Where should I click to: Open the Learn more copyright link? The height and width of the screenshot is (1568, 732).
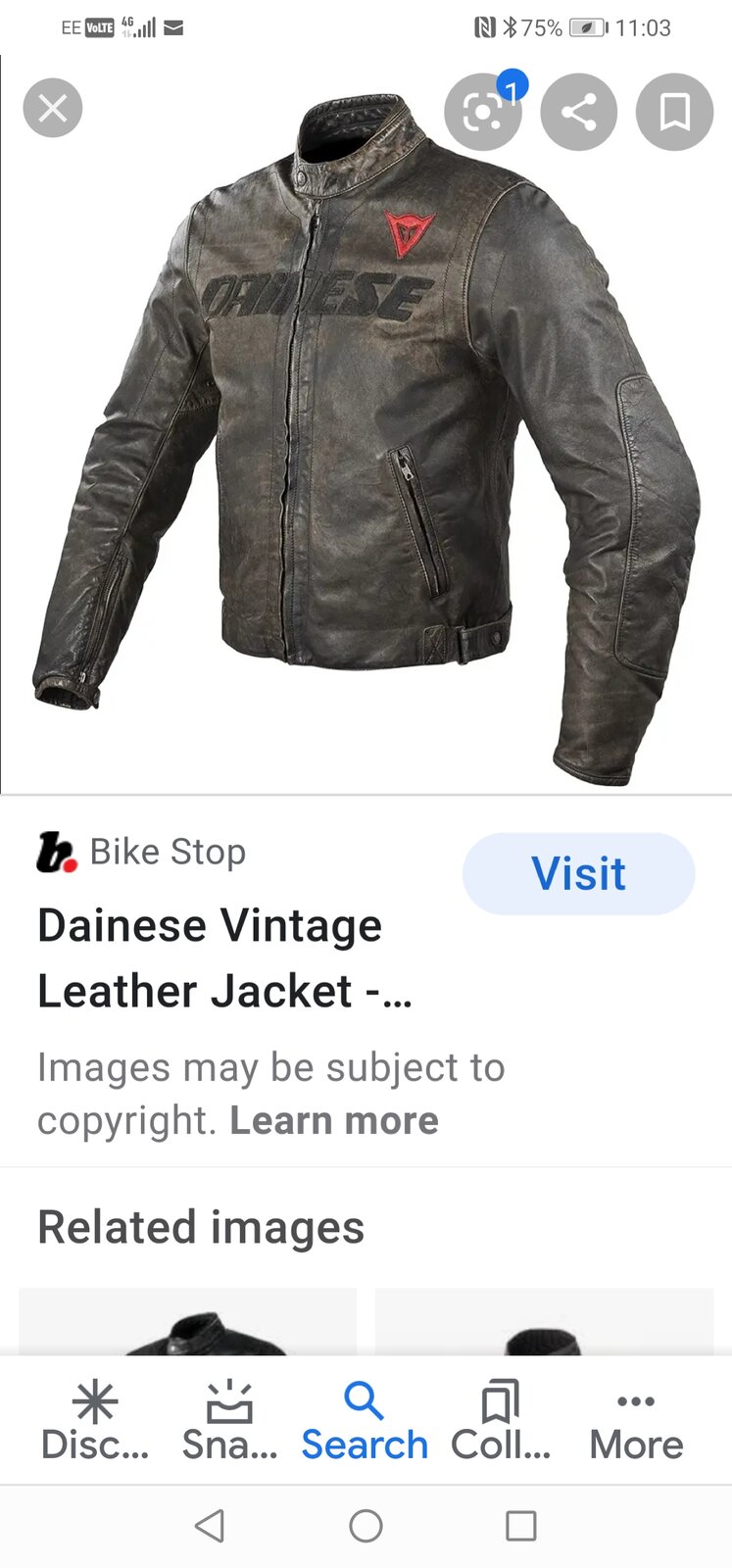pyautogui.click(x=334, y=1120)
